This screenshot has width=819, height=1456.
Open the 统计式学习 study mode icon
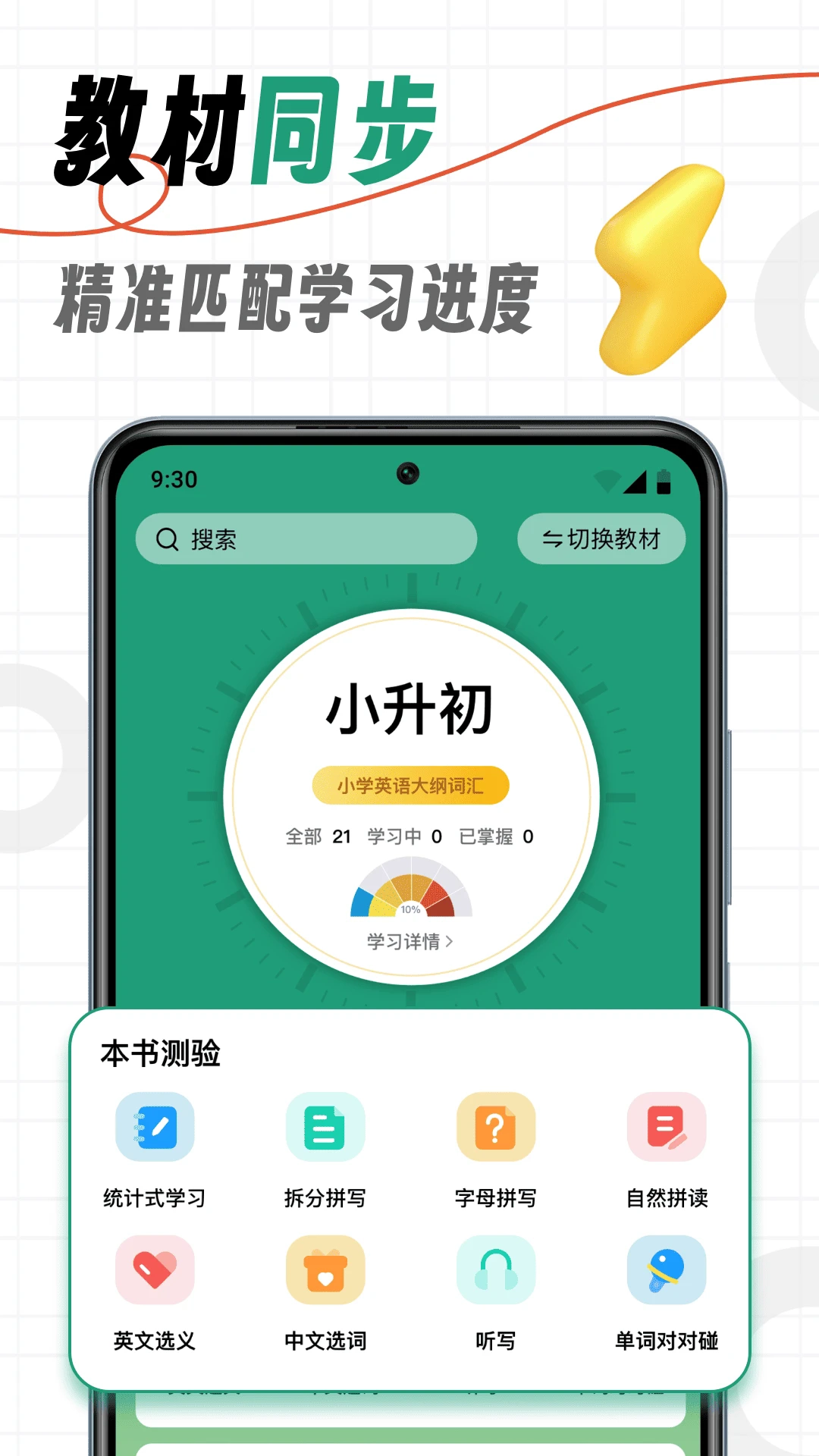point(154,1129)
